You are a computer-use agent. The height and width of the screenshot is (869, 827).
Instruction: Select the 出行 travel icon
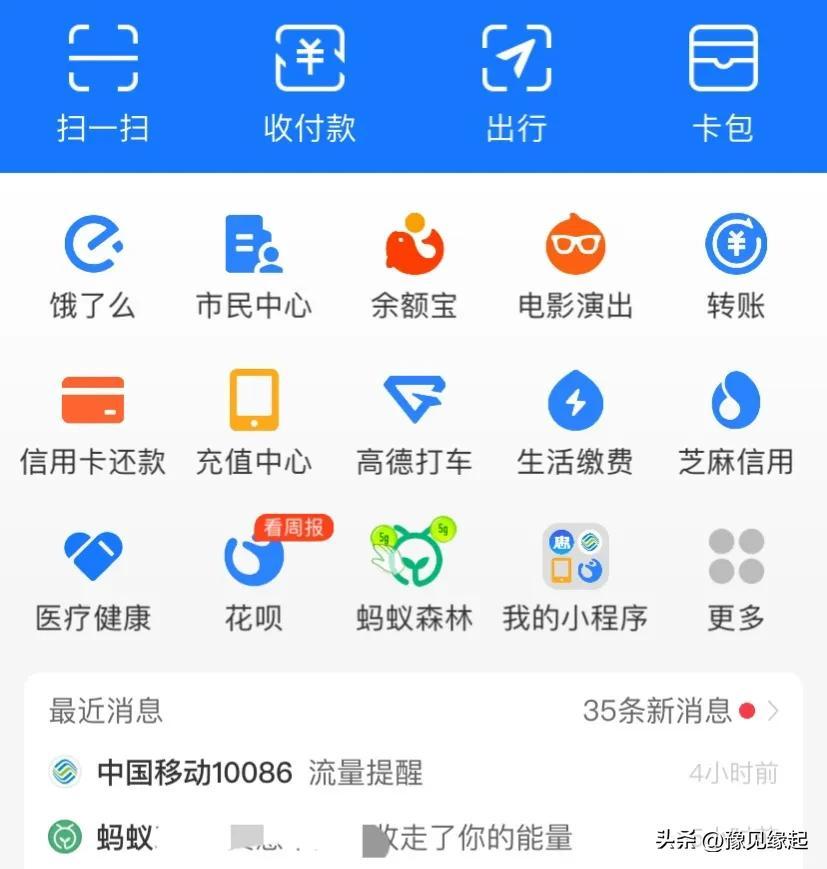point(516,75)
